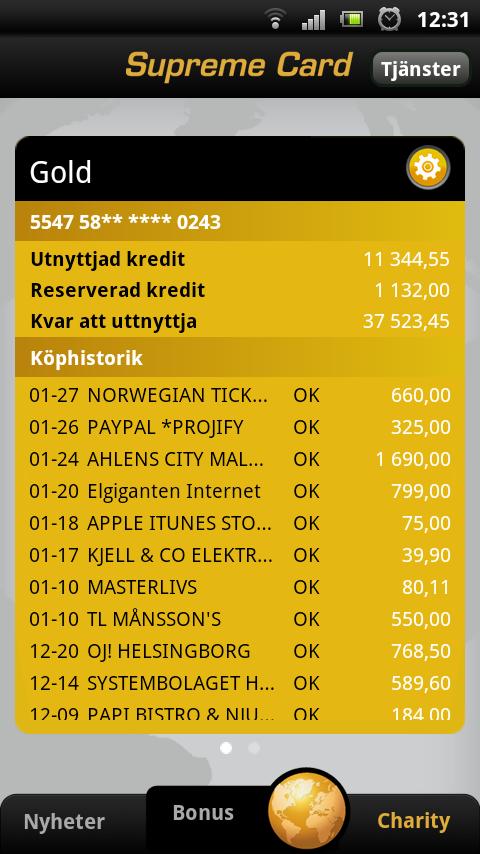Viewport: 480px width, 854px height.
Task: Select the KJELL & CO ELEKTR... row
Action: [x=240, y=555]
